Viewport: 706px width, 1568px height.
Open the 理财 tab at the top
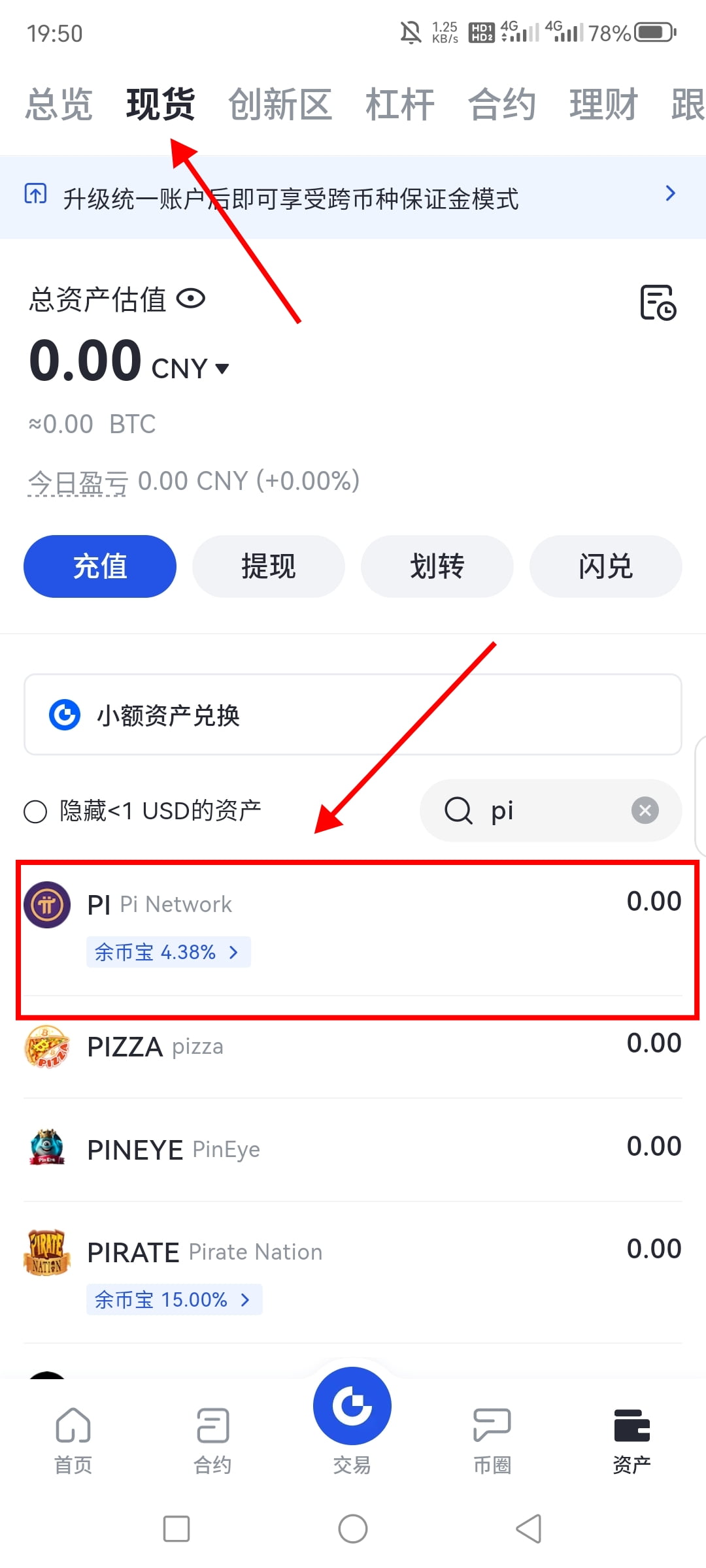click(x=603, y=105)
